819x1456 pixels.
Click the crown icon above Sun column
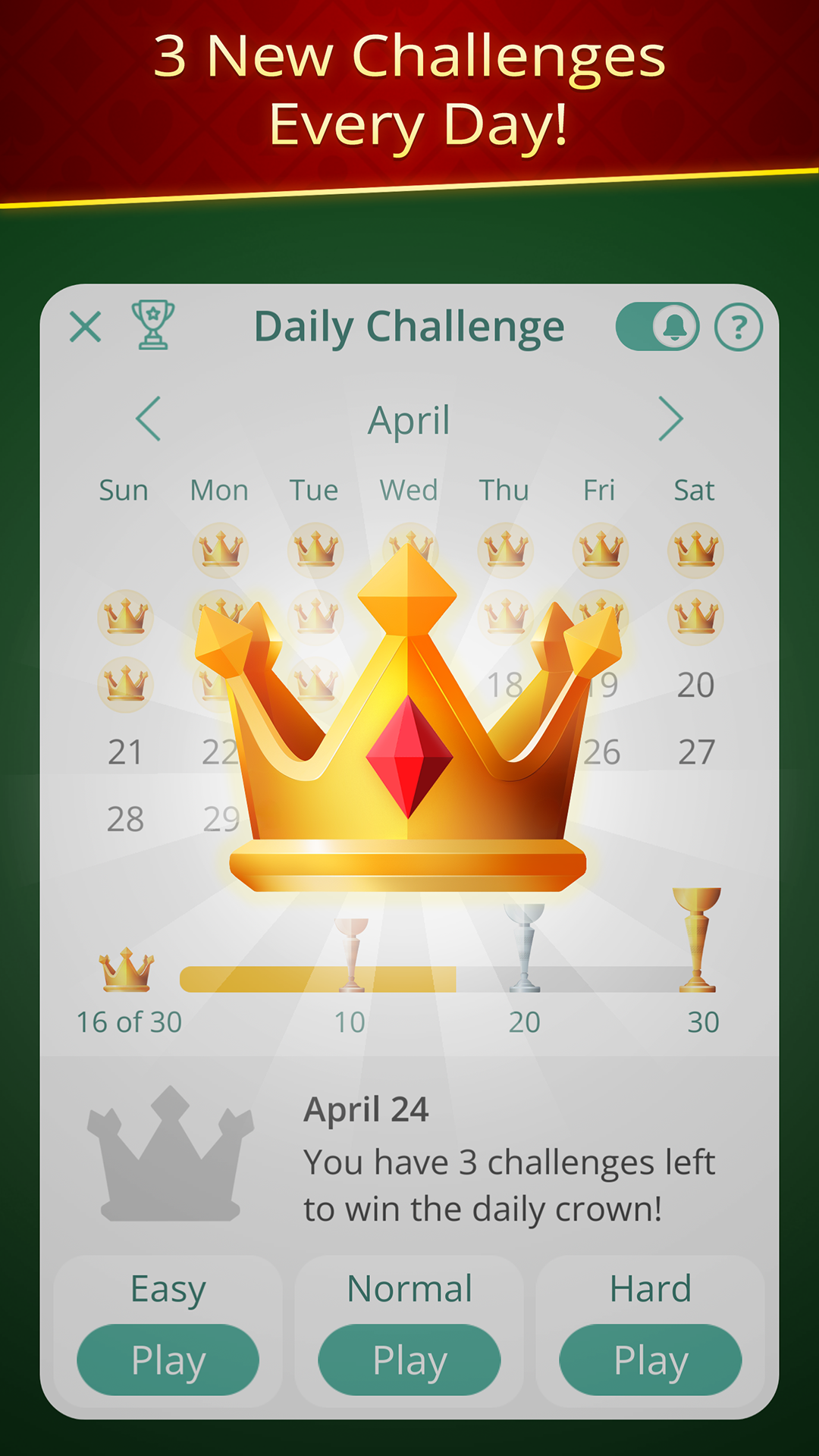[125, 618]
